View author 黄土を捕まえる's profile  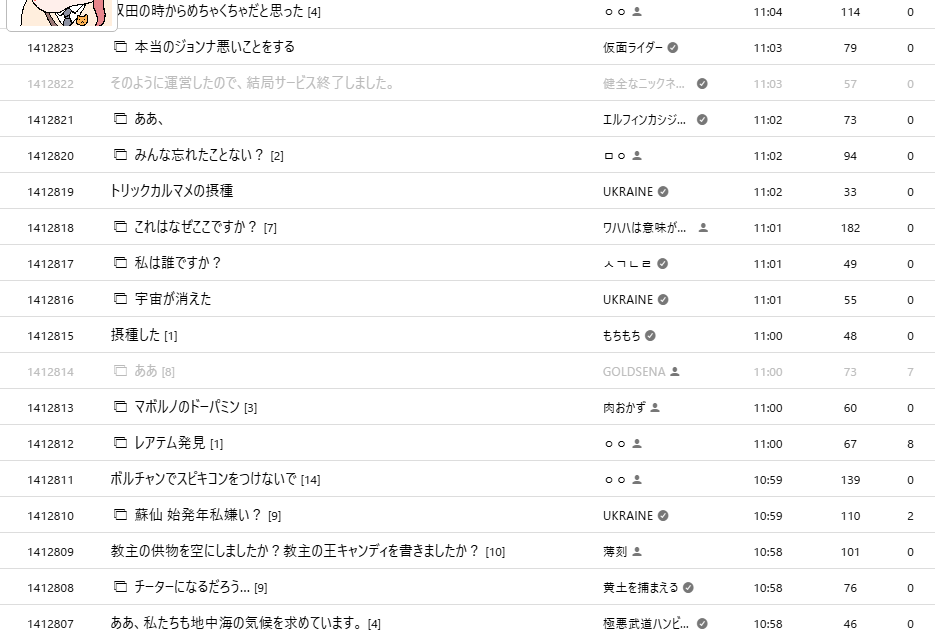[x=640, y=588]
